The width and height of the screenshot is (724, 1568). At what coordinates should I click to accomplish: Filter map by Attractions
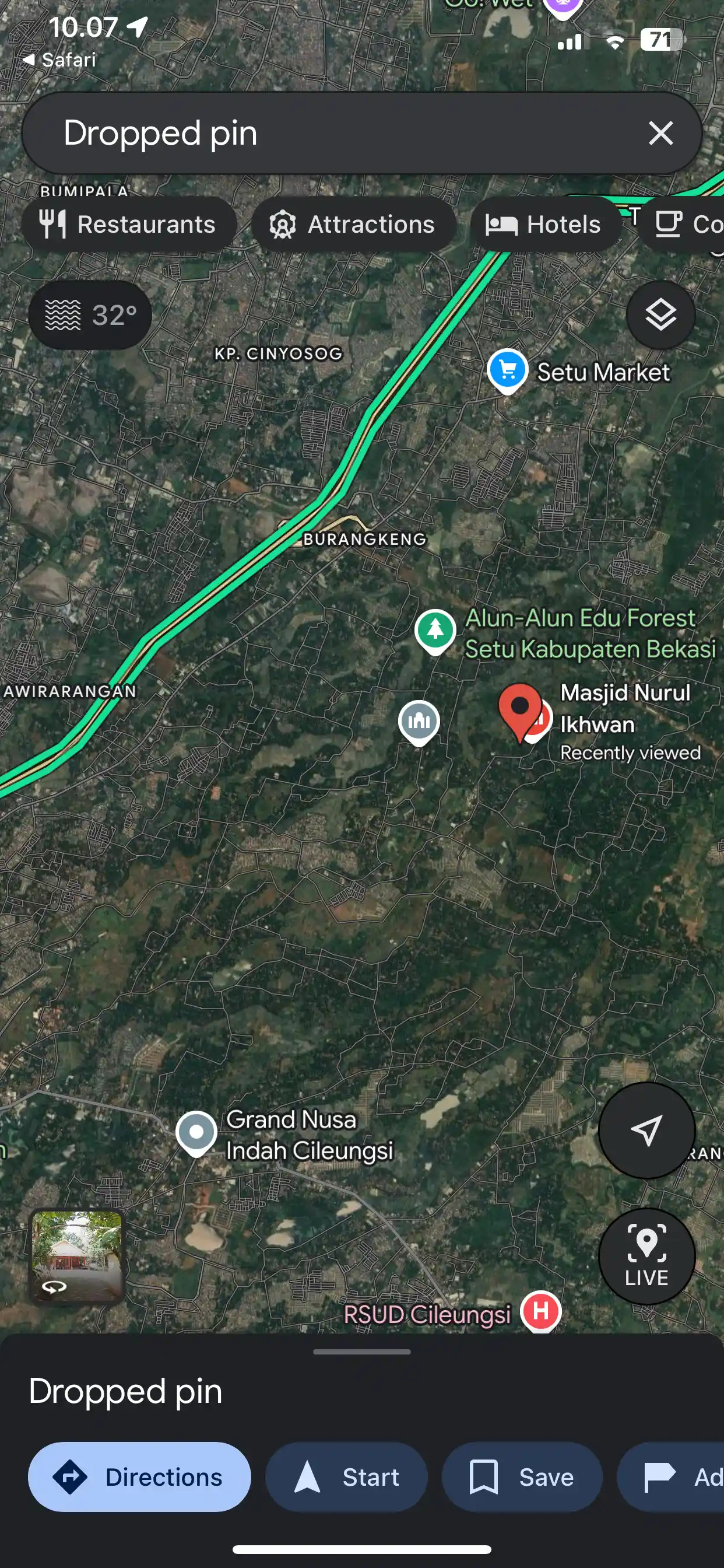[x=353, y=225]
